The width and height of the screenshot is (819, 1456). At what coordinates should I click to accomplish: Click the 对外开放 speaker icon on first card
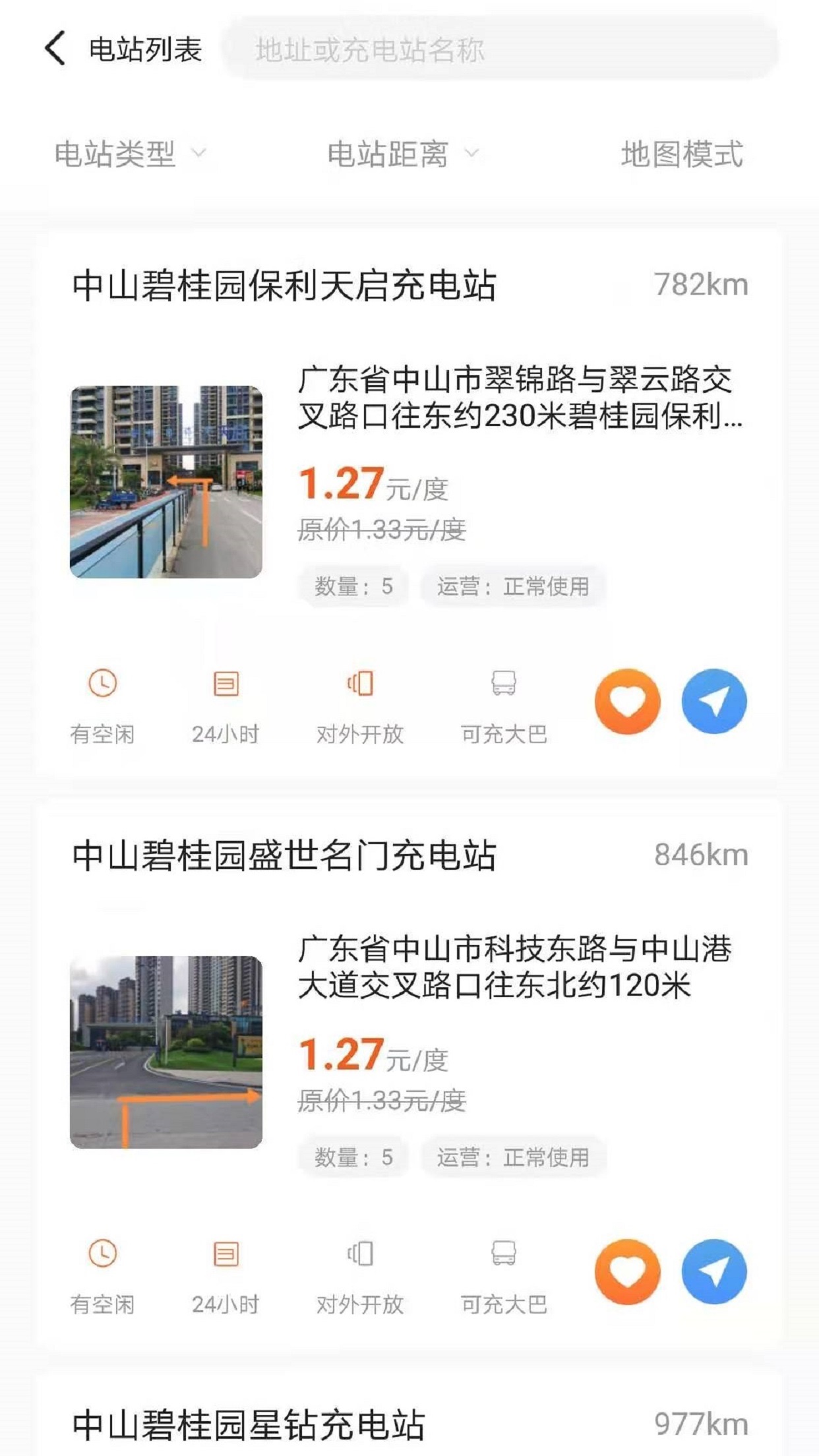(x=359, y=686)
